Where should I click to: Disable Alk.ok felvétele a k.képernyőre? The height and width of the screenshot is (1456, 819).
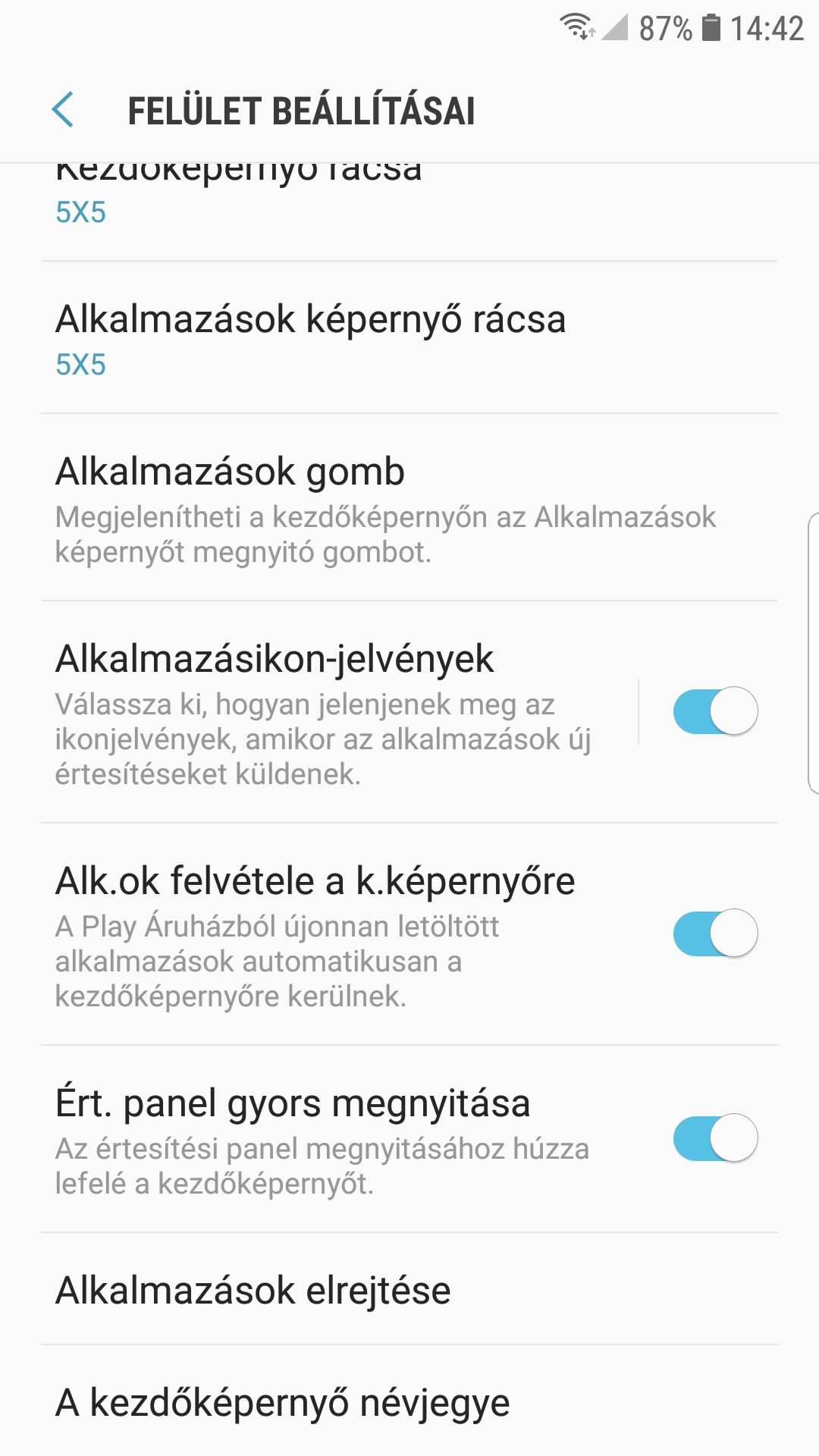point(715,934)
